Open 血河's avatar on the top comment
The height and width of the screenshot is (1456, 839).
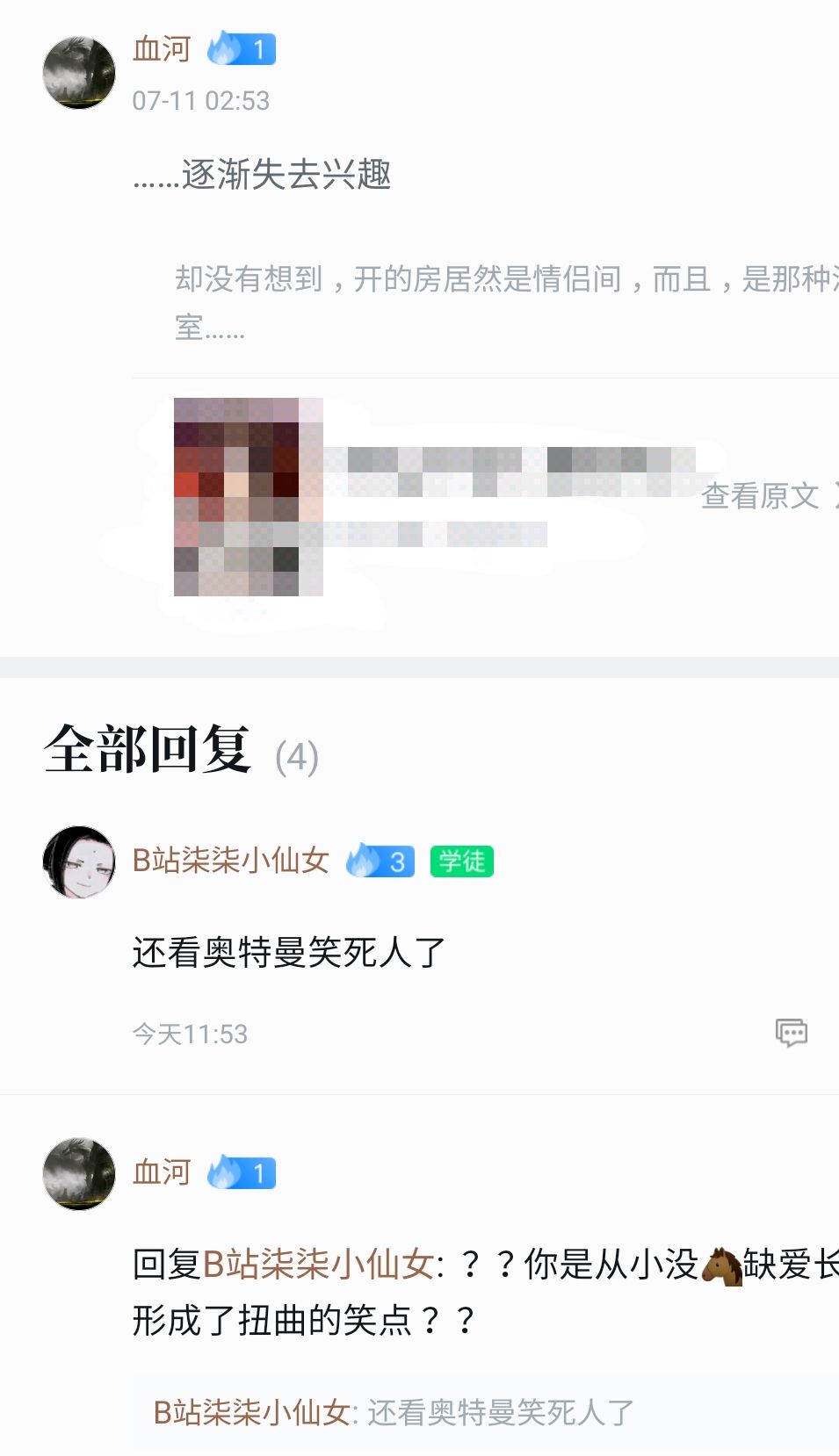(79, 73)
